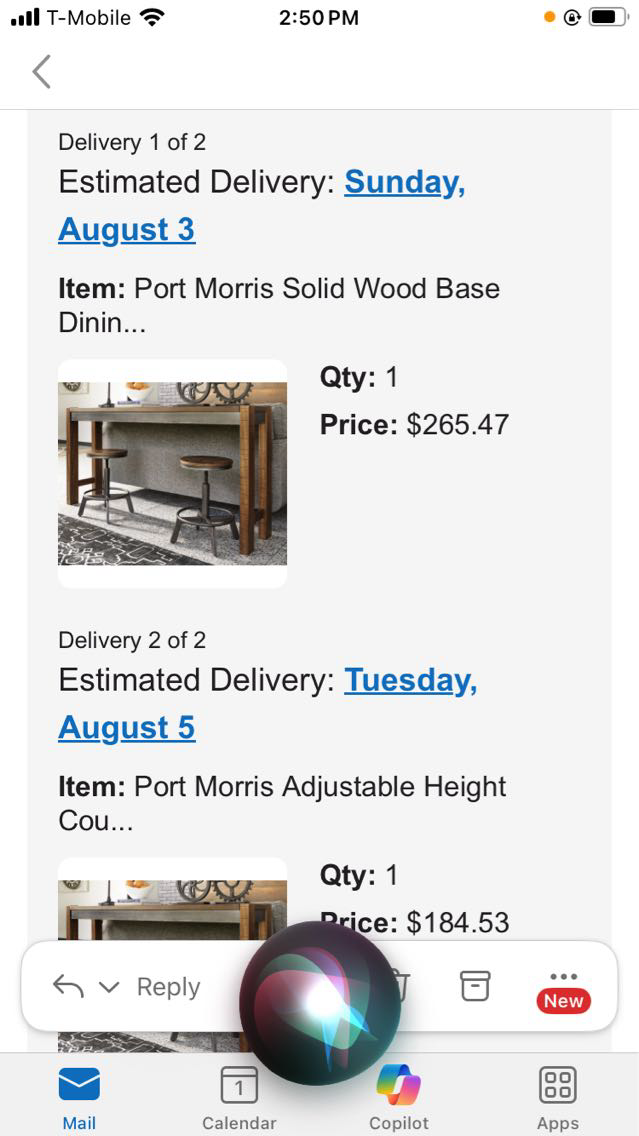The width and height of the screenshot is (639, 1136).
Task: Switch to the Calendar tab
Action: [239, 1095]
